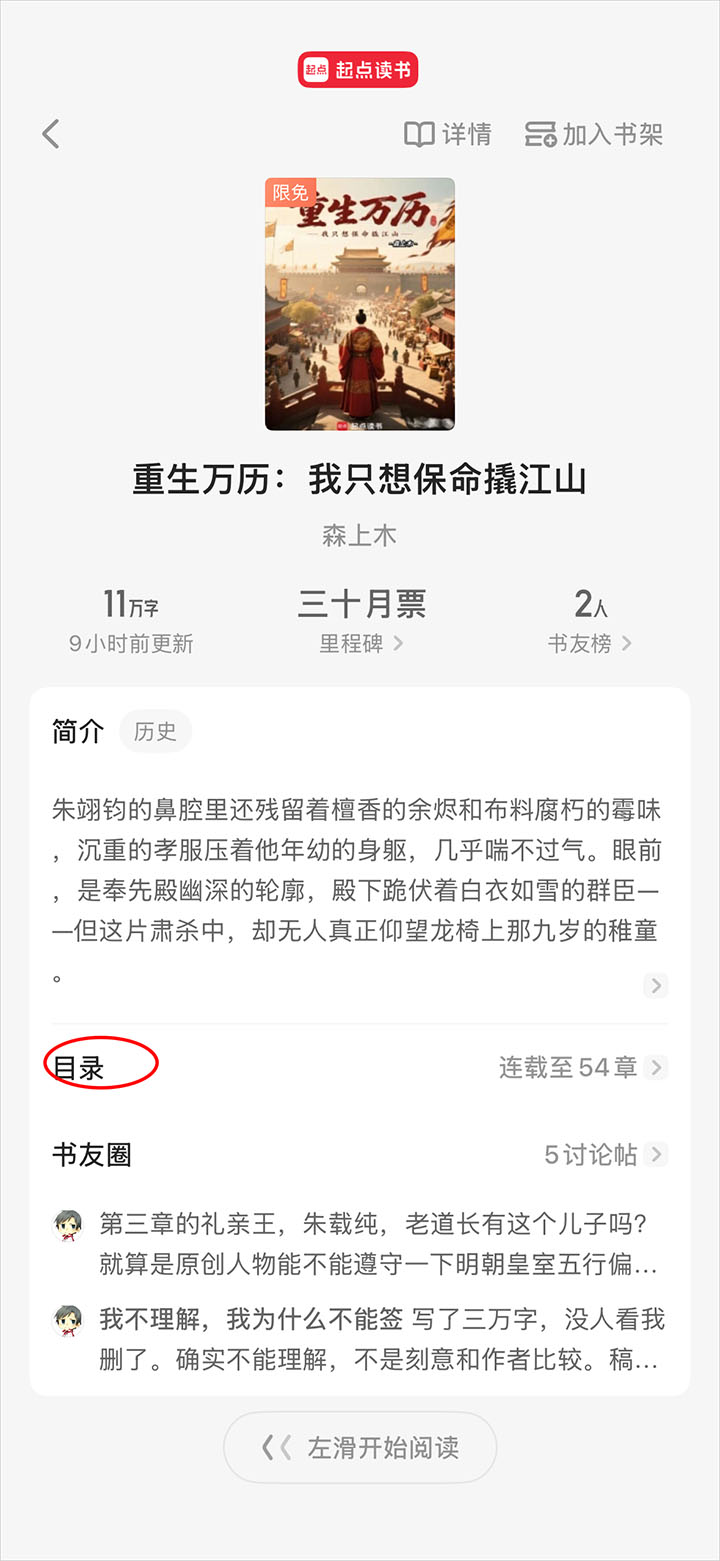
Task: Tap the 历史 genre chip
Action: (155, 732)
